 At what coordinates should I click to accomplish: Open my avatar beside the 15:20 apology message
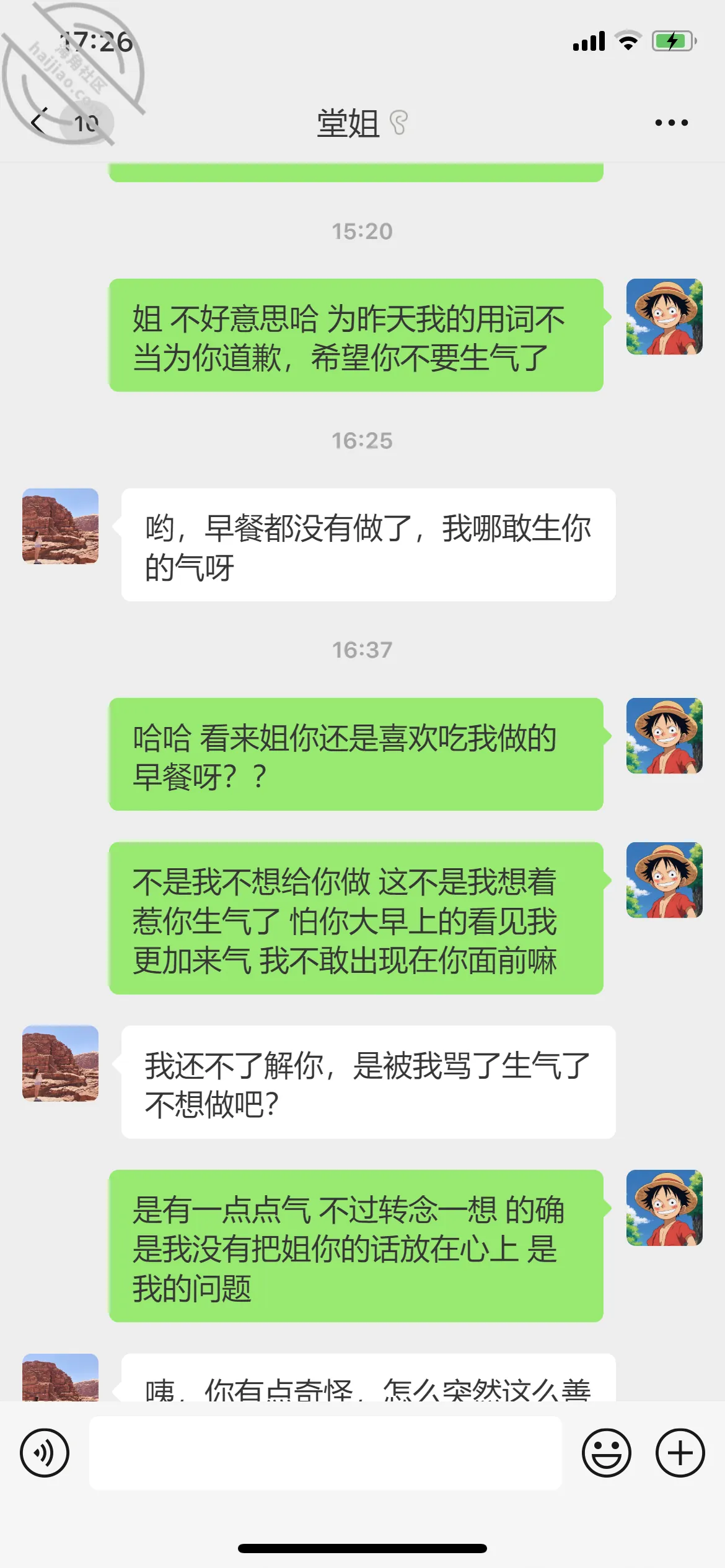pos(664,316)
